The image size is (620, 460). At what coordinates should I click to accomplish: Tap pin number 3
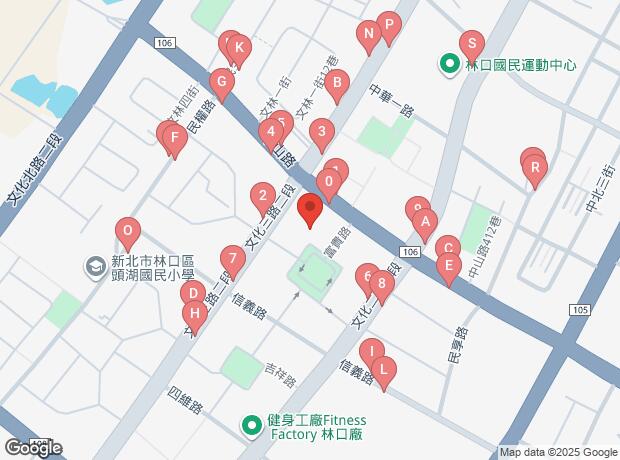click(x=320, y=132)
